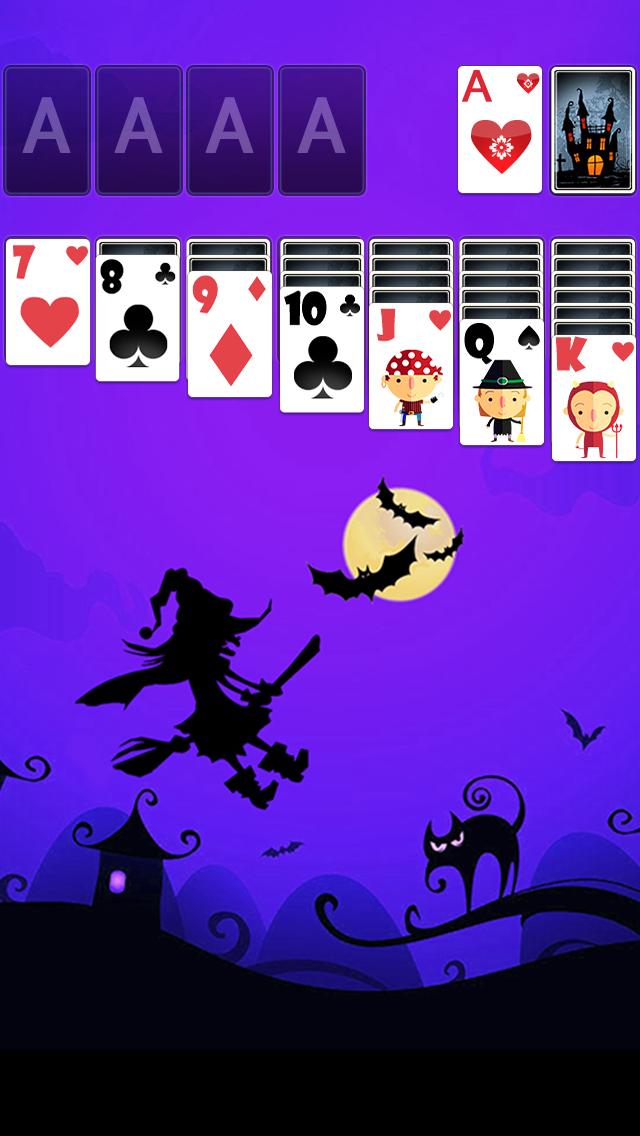640x1136 pixels.
Task: Select the 8 of Clubs card
Action: [x=138, y=320]
